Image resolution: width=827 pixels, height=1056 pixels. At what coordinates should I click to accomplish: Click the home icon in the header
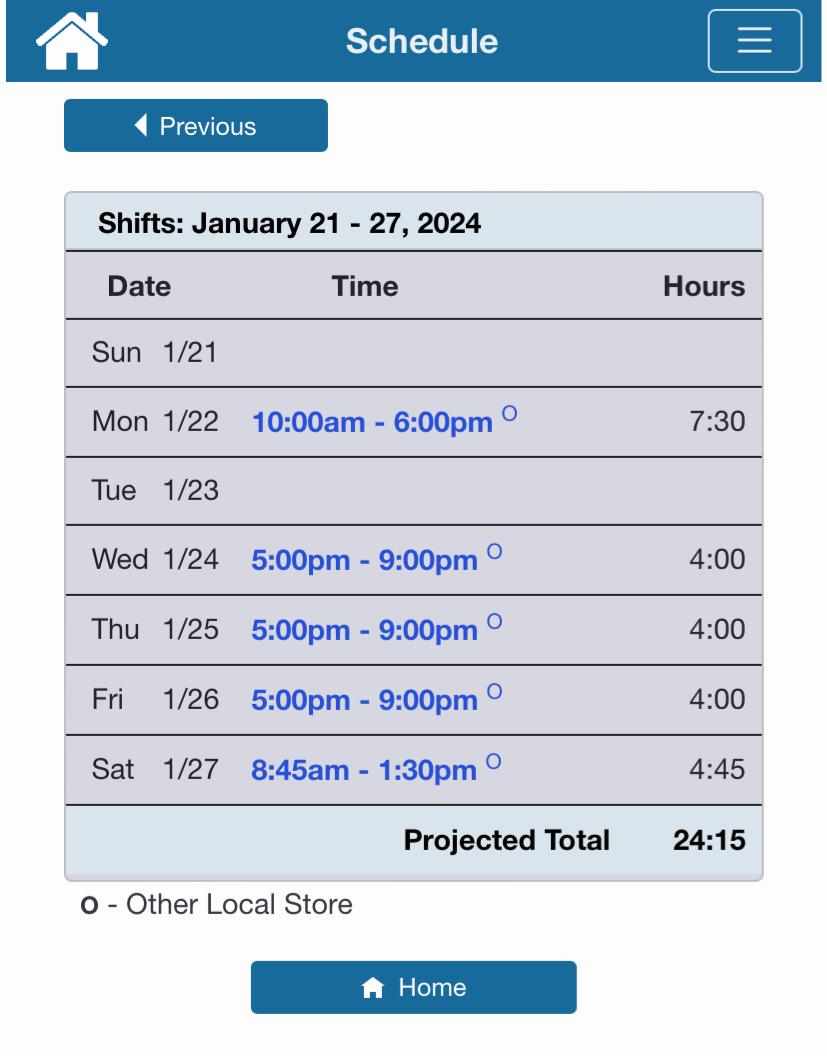click(70, 41)
